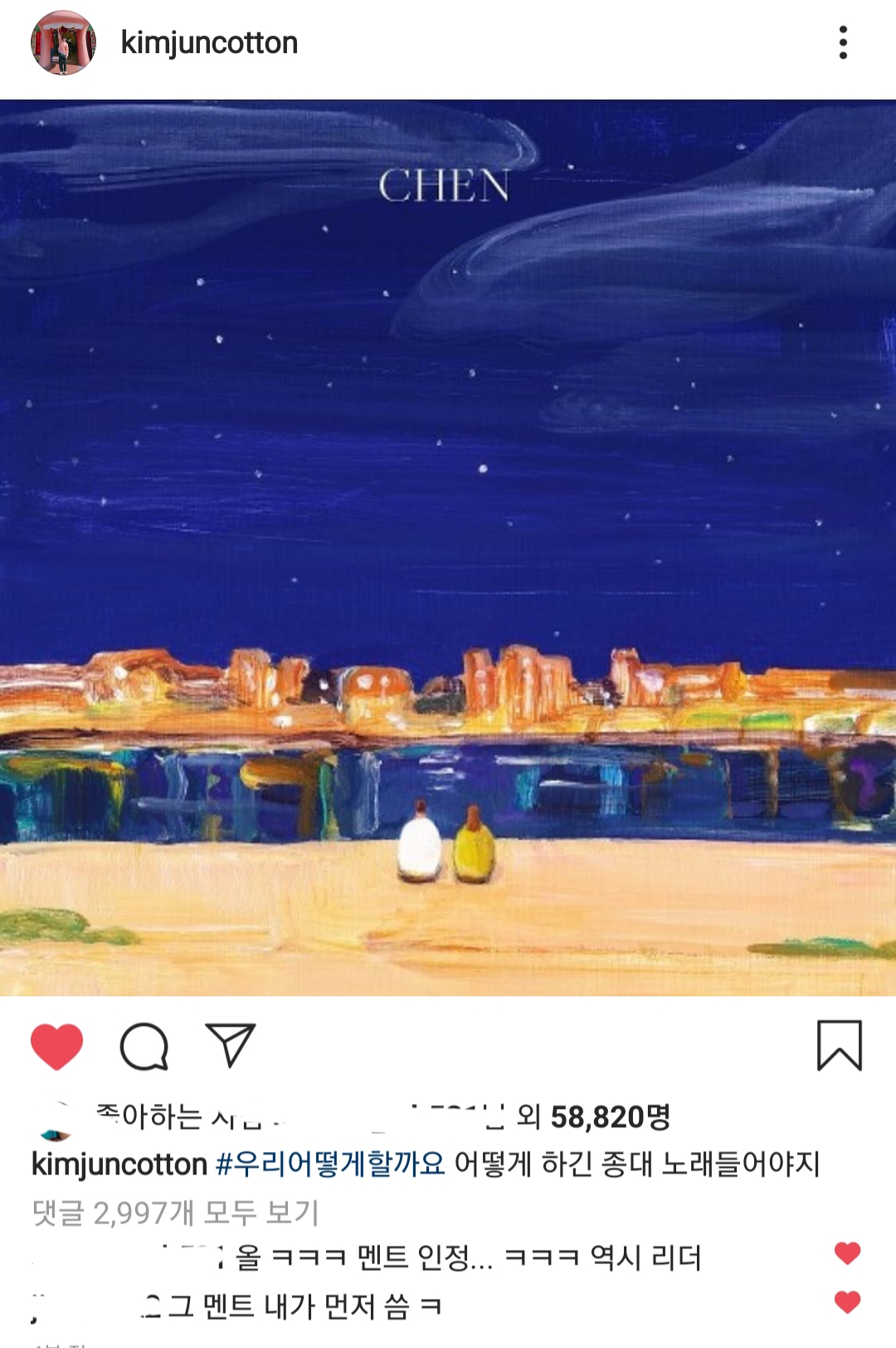Unlike the comment 그 멘트 내가 먼저 씀
896x1348 pixels.
847,1302
